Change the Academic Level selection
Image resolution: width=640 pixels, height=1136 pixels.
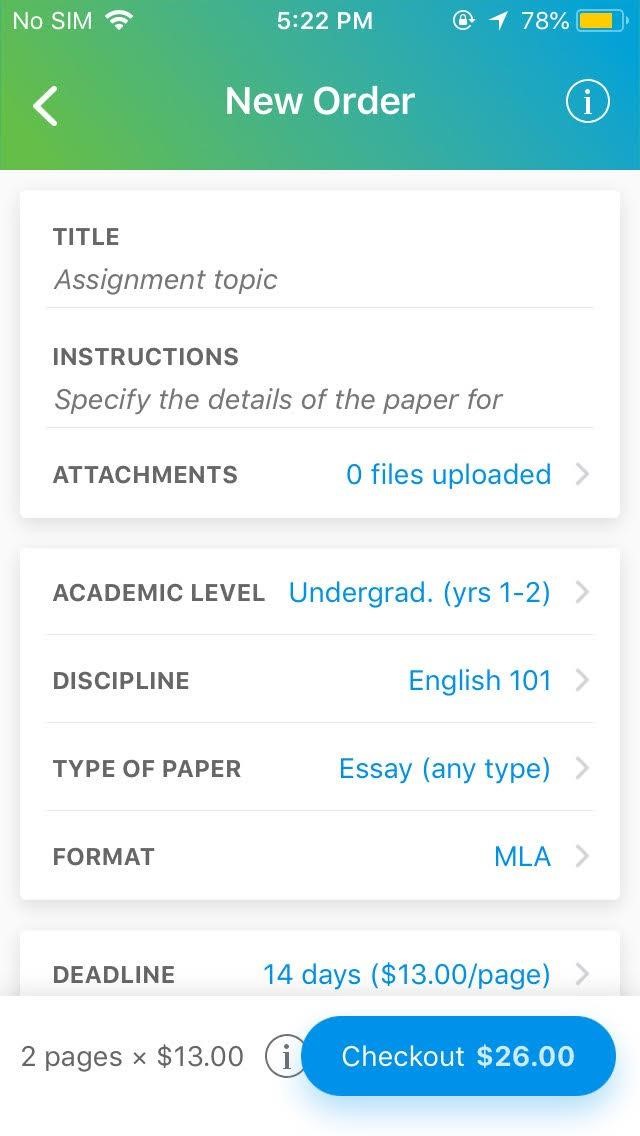[320, 593]
